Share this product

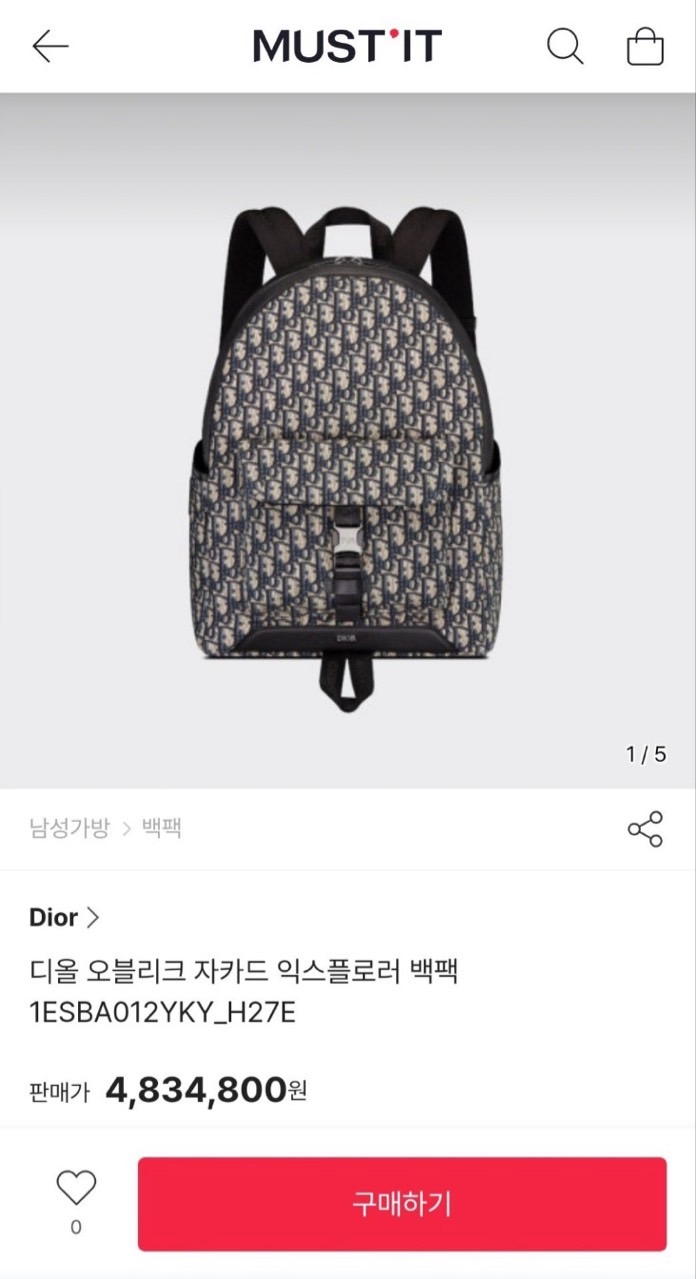pyautogui.click(x=645, y=829)
